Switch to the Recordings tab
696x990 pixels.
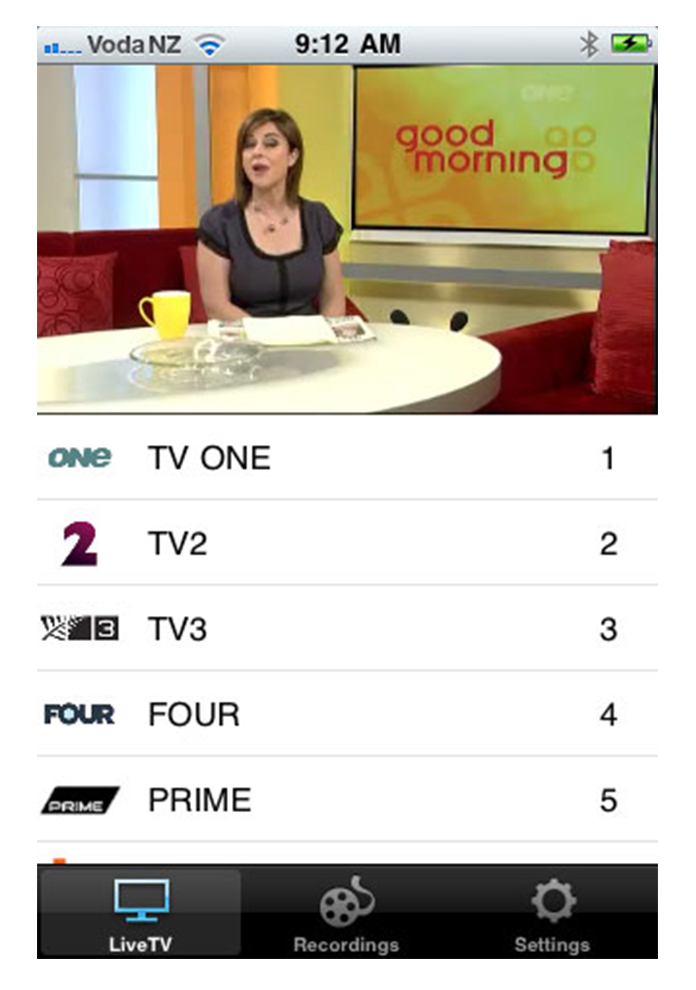346,914
